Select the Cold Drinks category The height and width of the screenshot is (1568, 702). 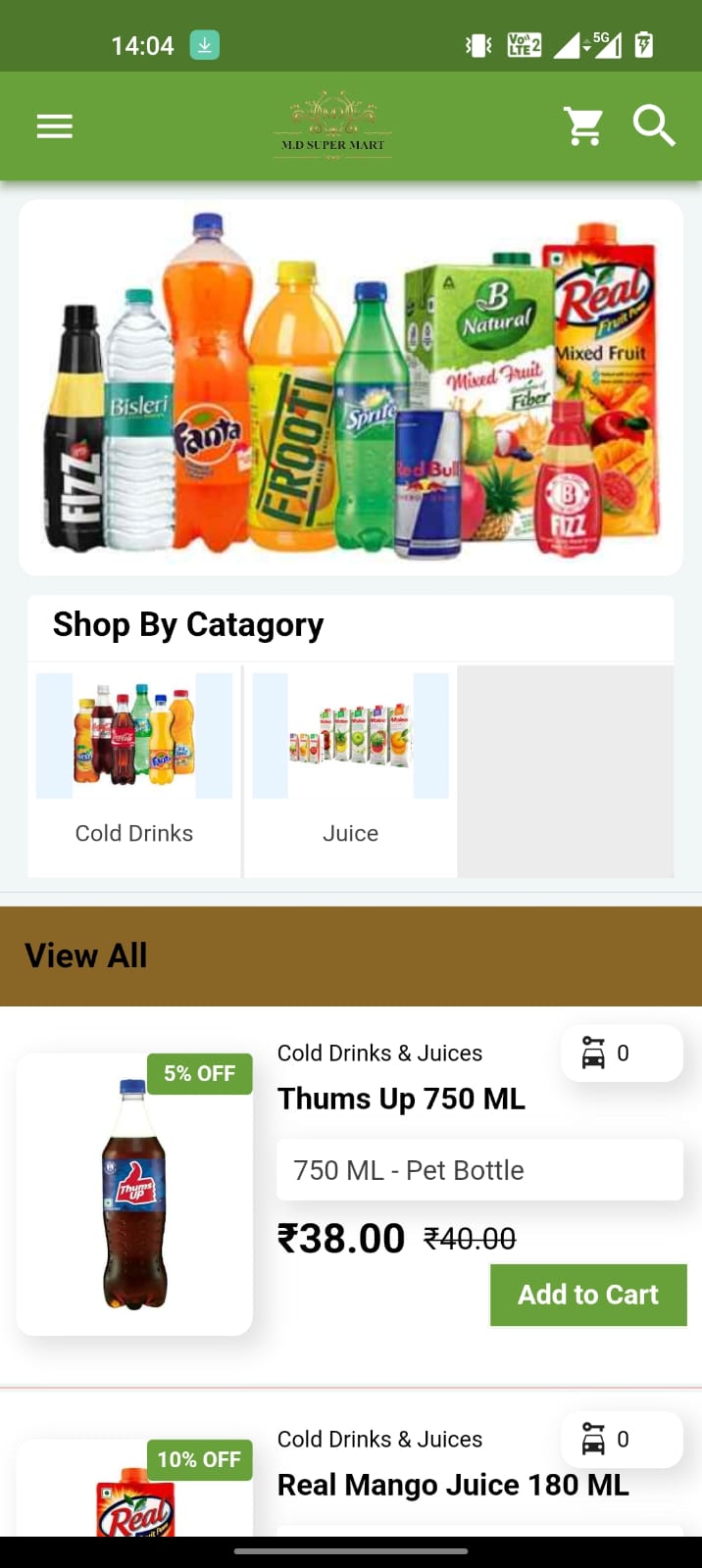134,770
